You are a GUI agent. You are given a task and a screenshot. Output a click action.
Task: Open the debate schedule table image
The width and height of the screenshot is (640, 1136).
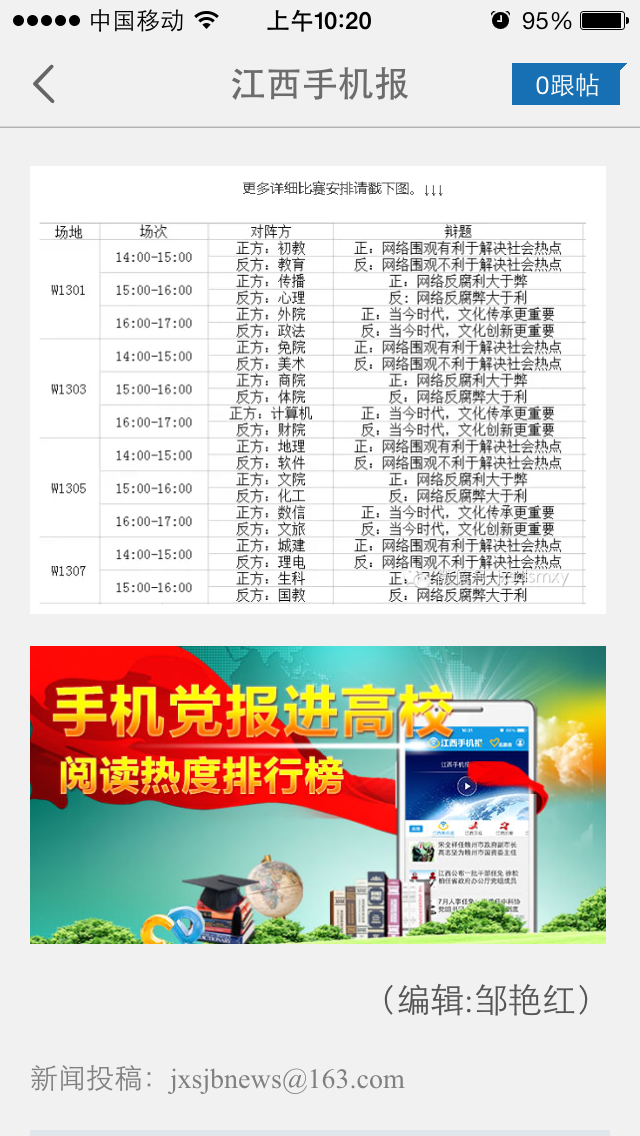(318, 390)
